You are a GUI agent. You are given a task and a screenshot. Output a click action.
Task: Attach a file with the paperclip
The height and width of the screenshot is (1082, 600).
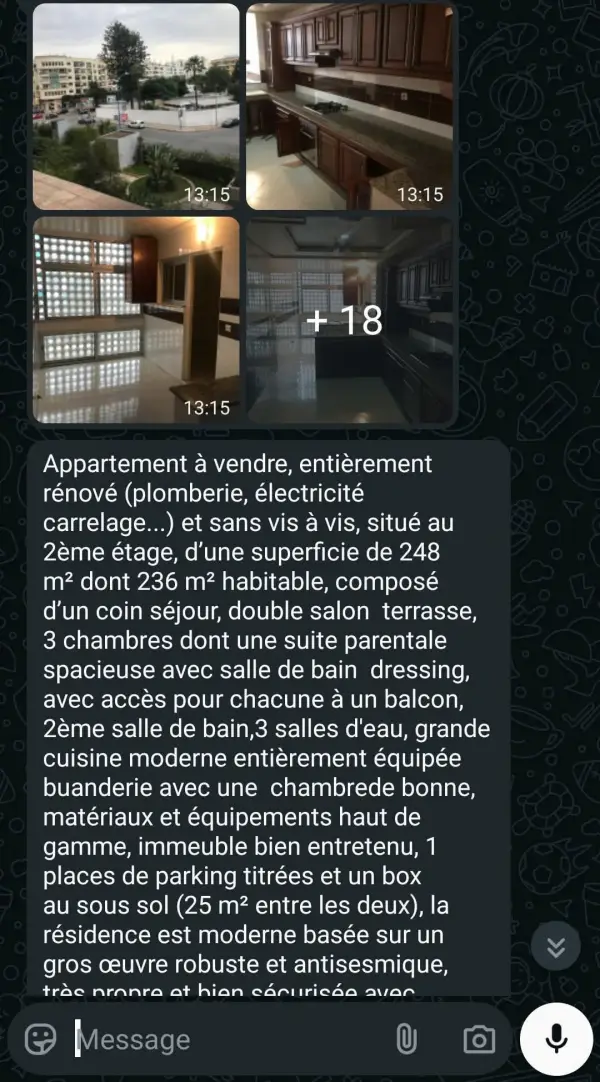pos(406,1040)
